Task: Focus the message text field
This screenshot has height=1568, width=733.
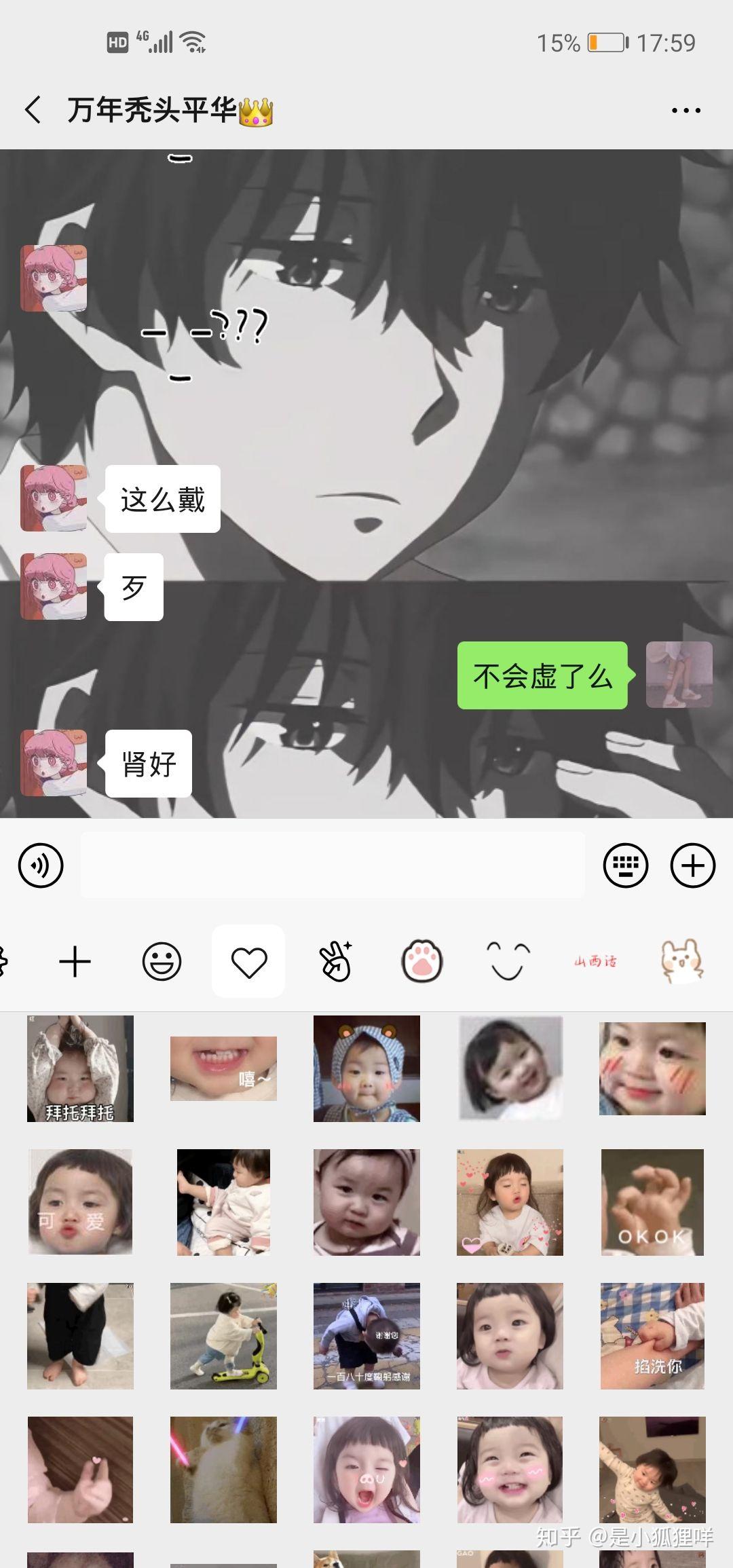Action: pos(333,865)
